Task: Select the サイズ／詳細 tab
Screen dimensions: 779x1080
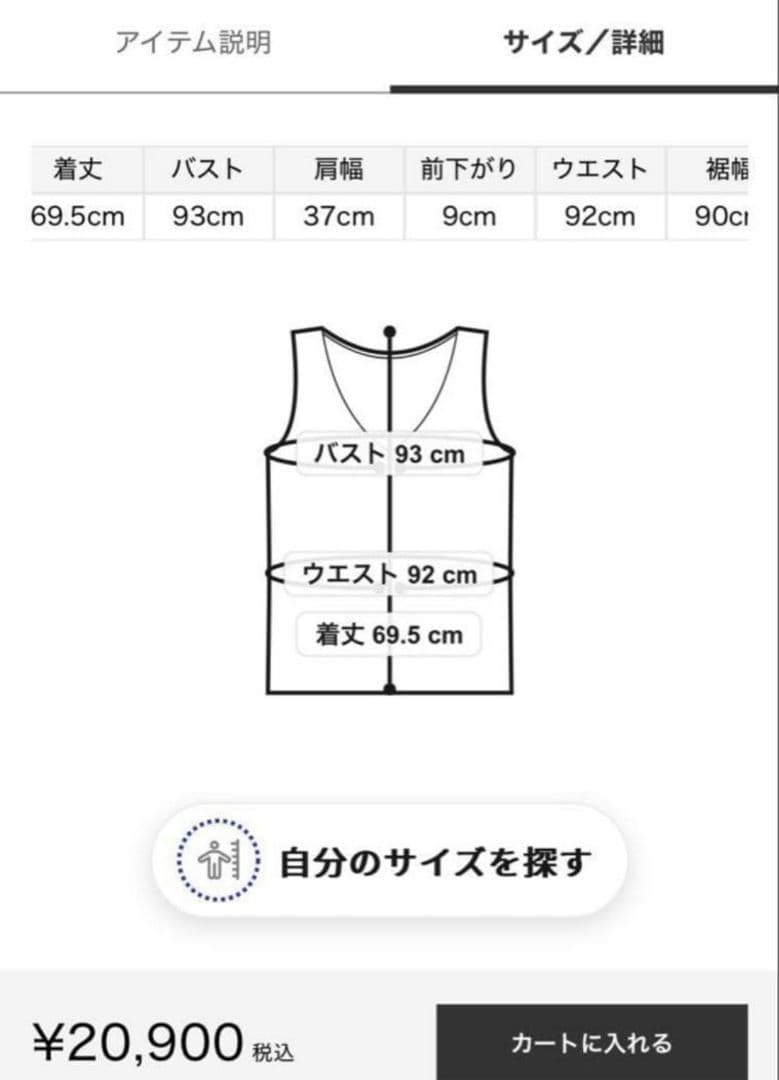Action: coord(583,43)
